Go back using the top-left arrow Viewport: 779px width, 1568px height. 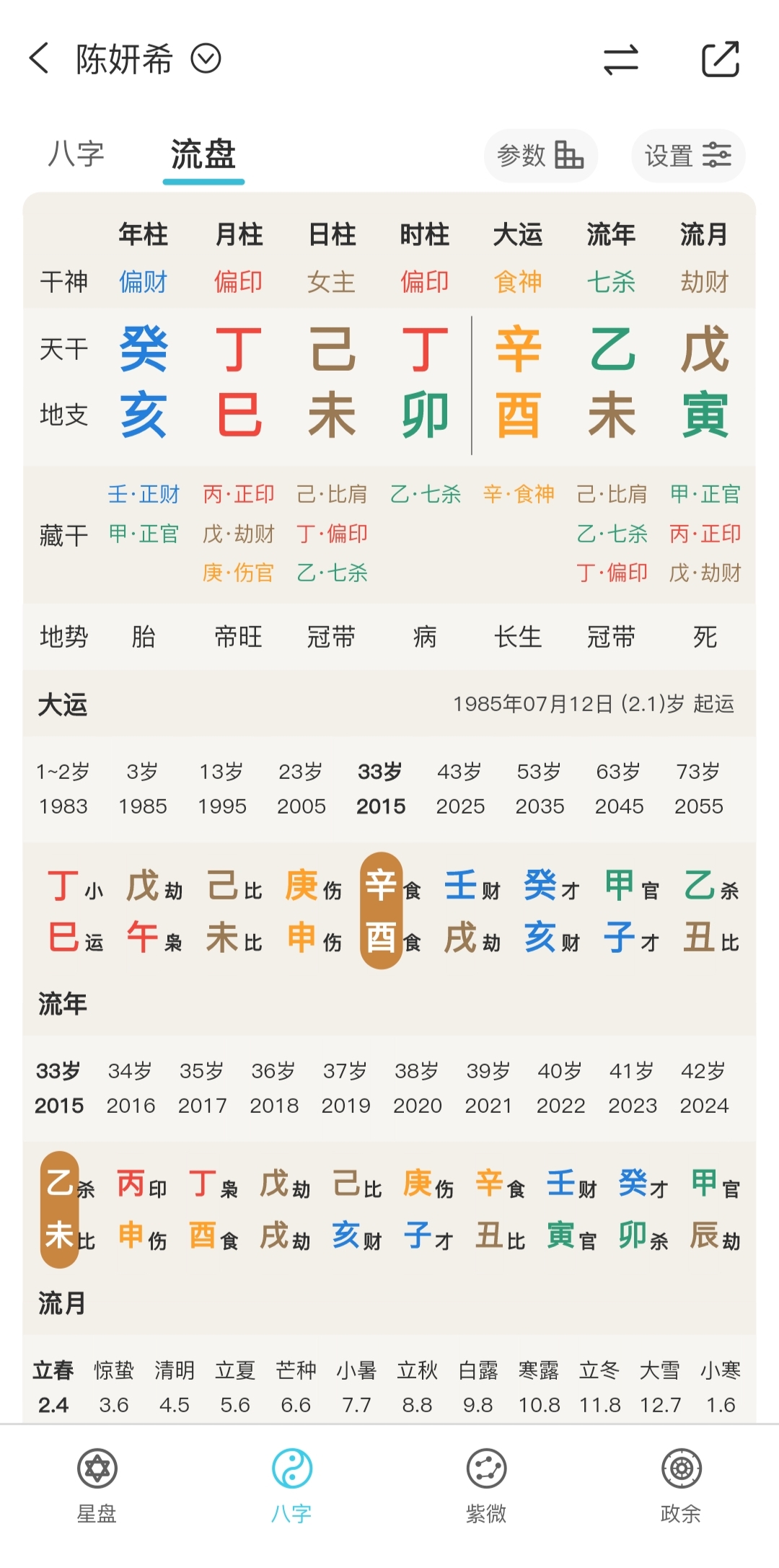[x=40, y=58]
